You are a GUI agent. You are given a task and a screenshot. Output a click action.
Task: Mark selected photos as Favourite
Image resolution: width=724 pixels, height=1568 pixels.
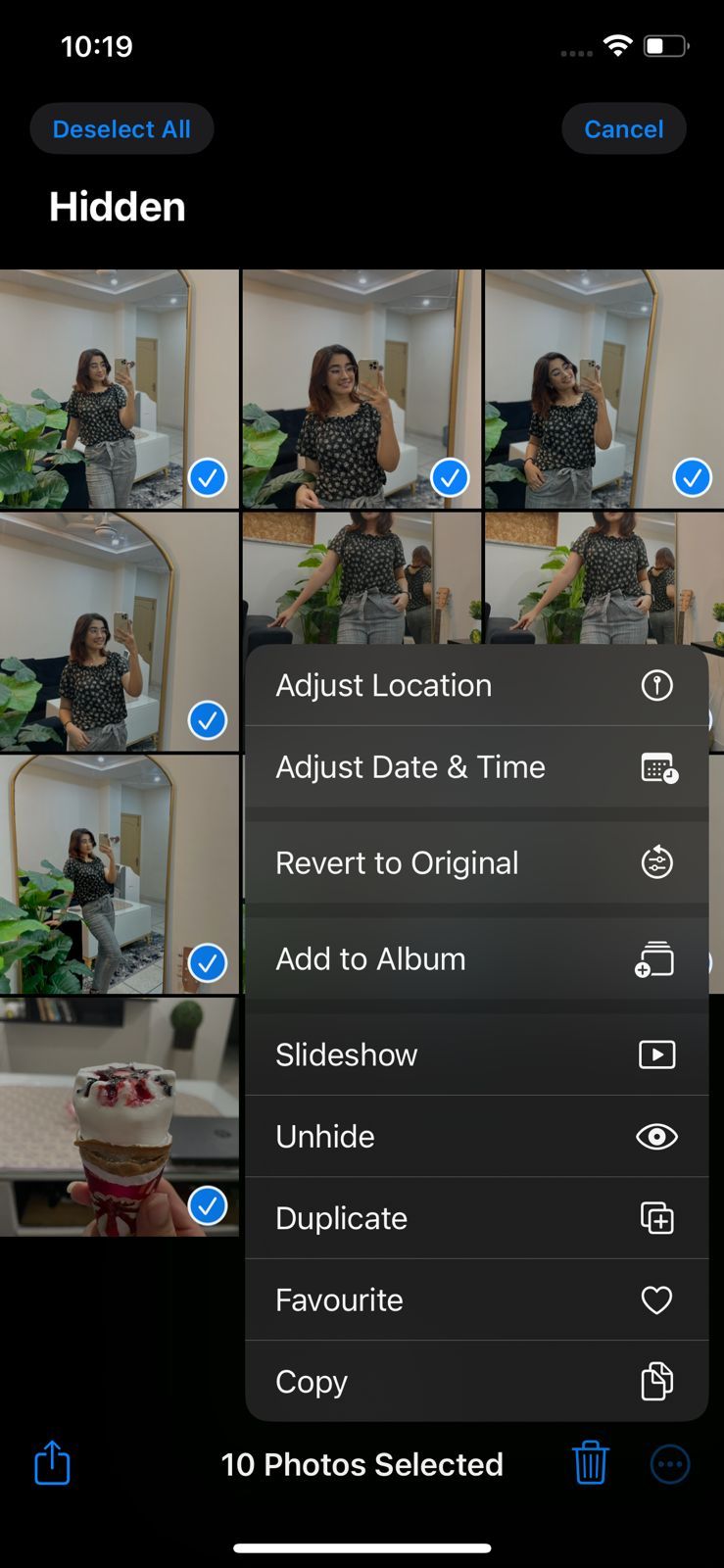point(476,1299)
